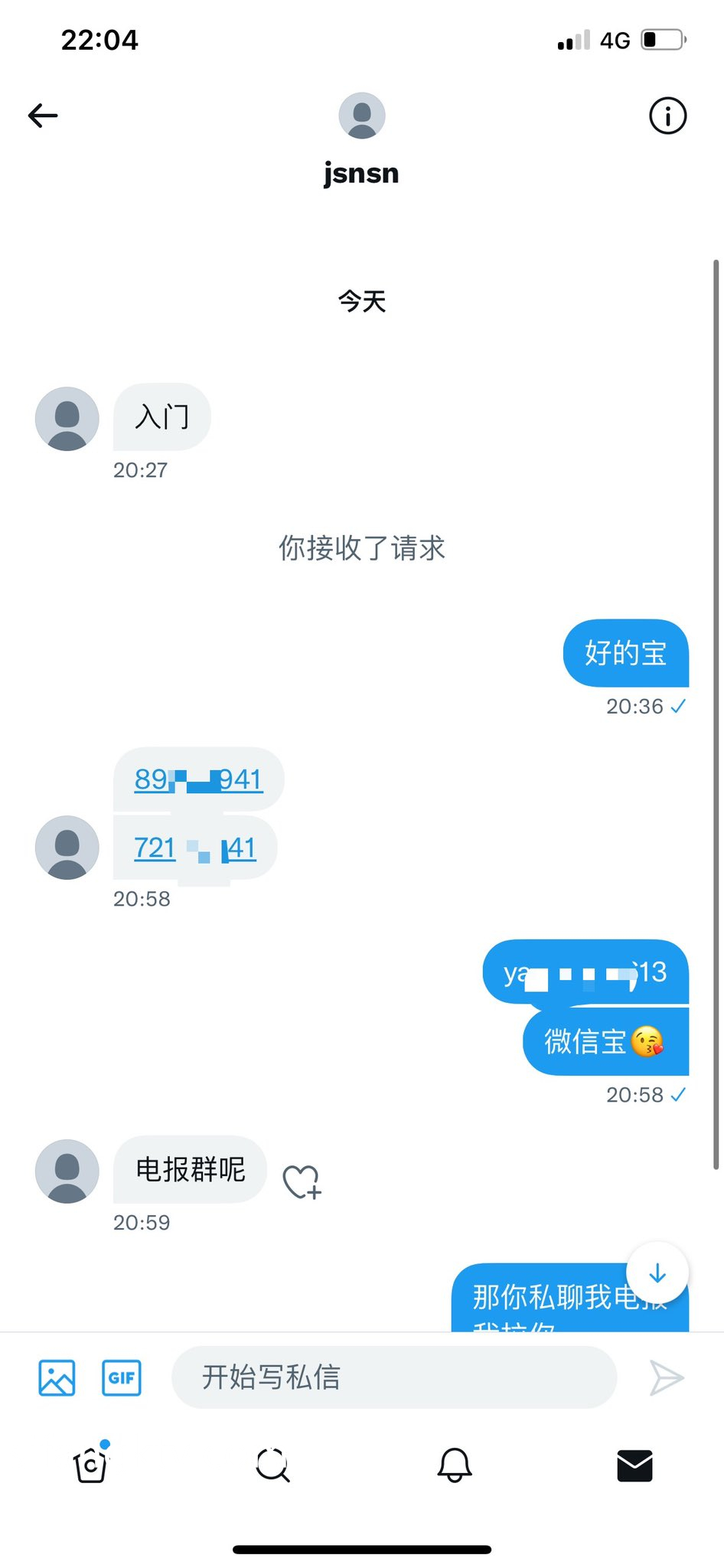Jump to latest messages with down arrow
The image size is (724, 1568).
[x=657, y=1273]
